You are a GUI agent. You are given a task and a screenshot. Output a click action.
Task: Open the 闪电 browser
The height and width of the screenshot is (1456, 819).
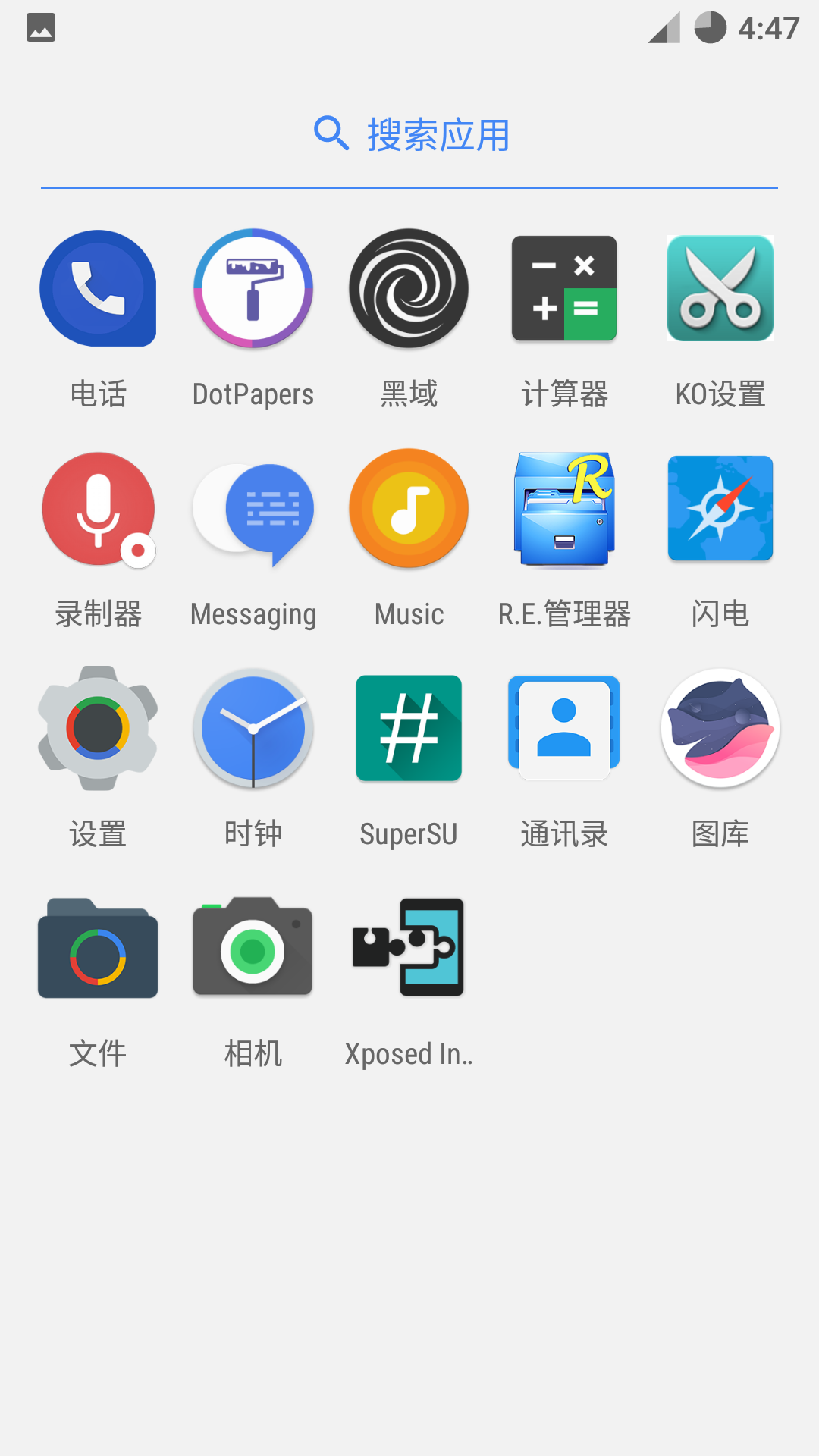[x=720, y=508]
